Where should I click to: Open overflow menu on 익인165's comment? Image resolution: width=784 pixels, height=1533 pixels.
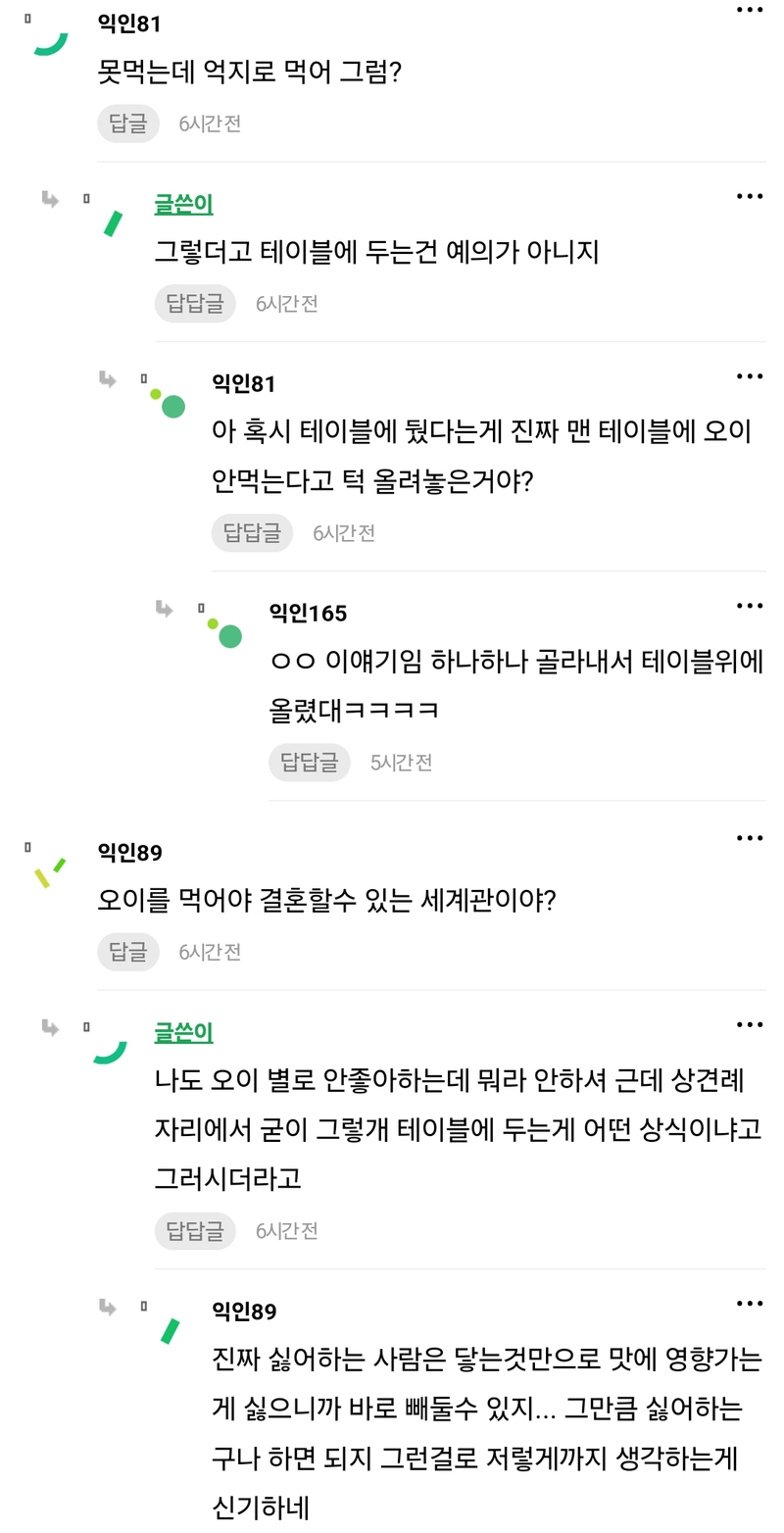tap(750, 606)
